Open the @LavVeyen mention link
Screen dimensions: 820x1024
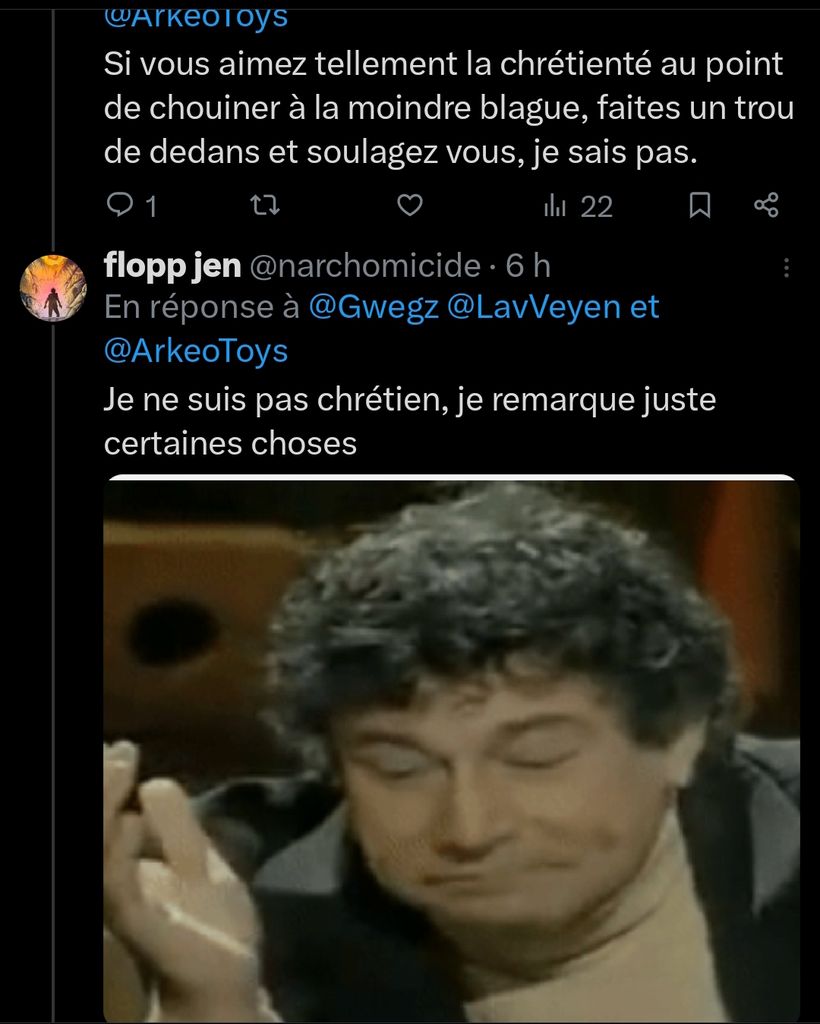[x=533, y=308]
